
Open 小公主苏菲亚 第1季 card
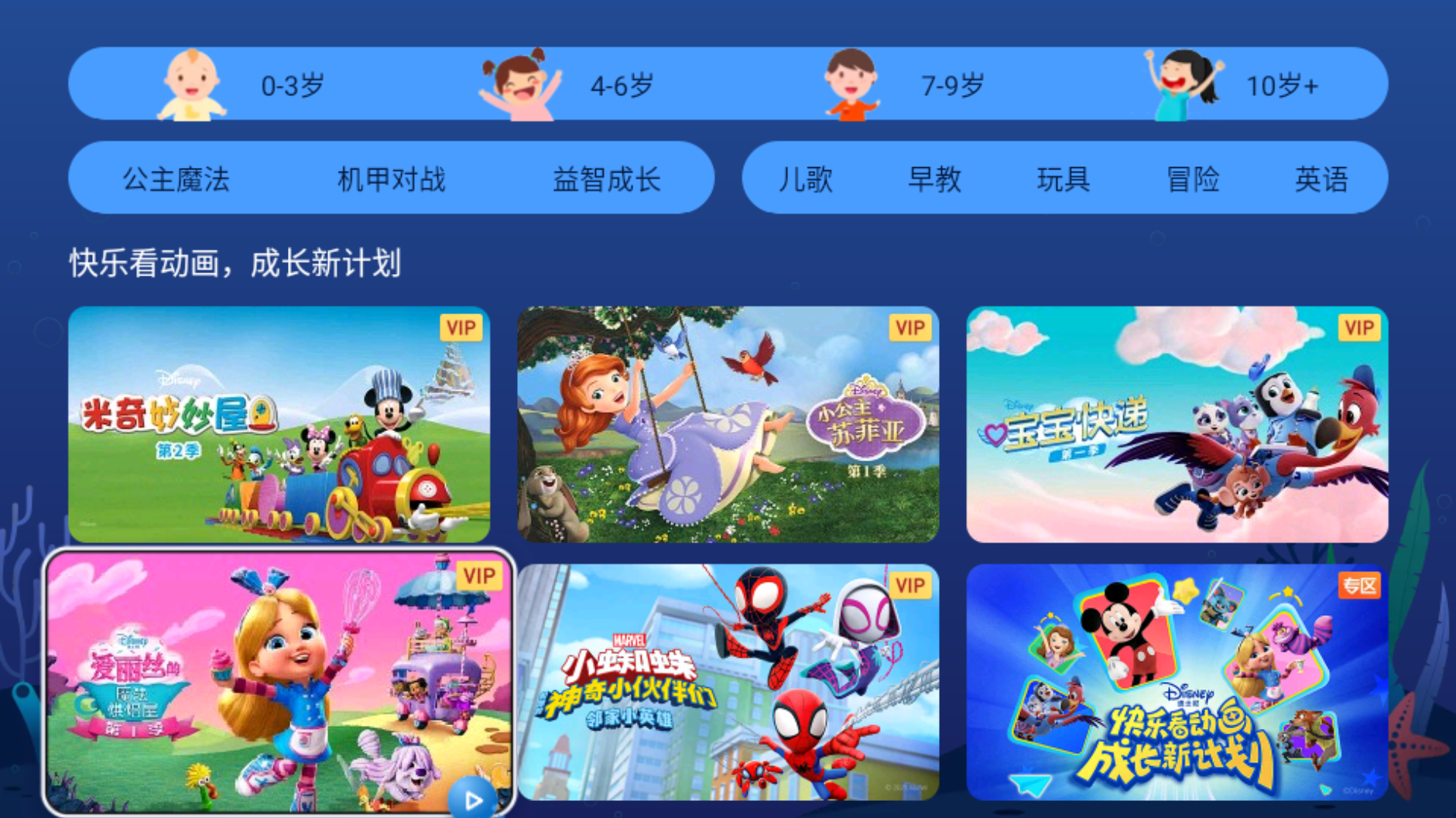728,424
